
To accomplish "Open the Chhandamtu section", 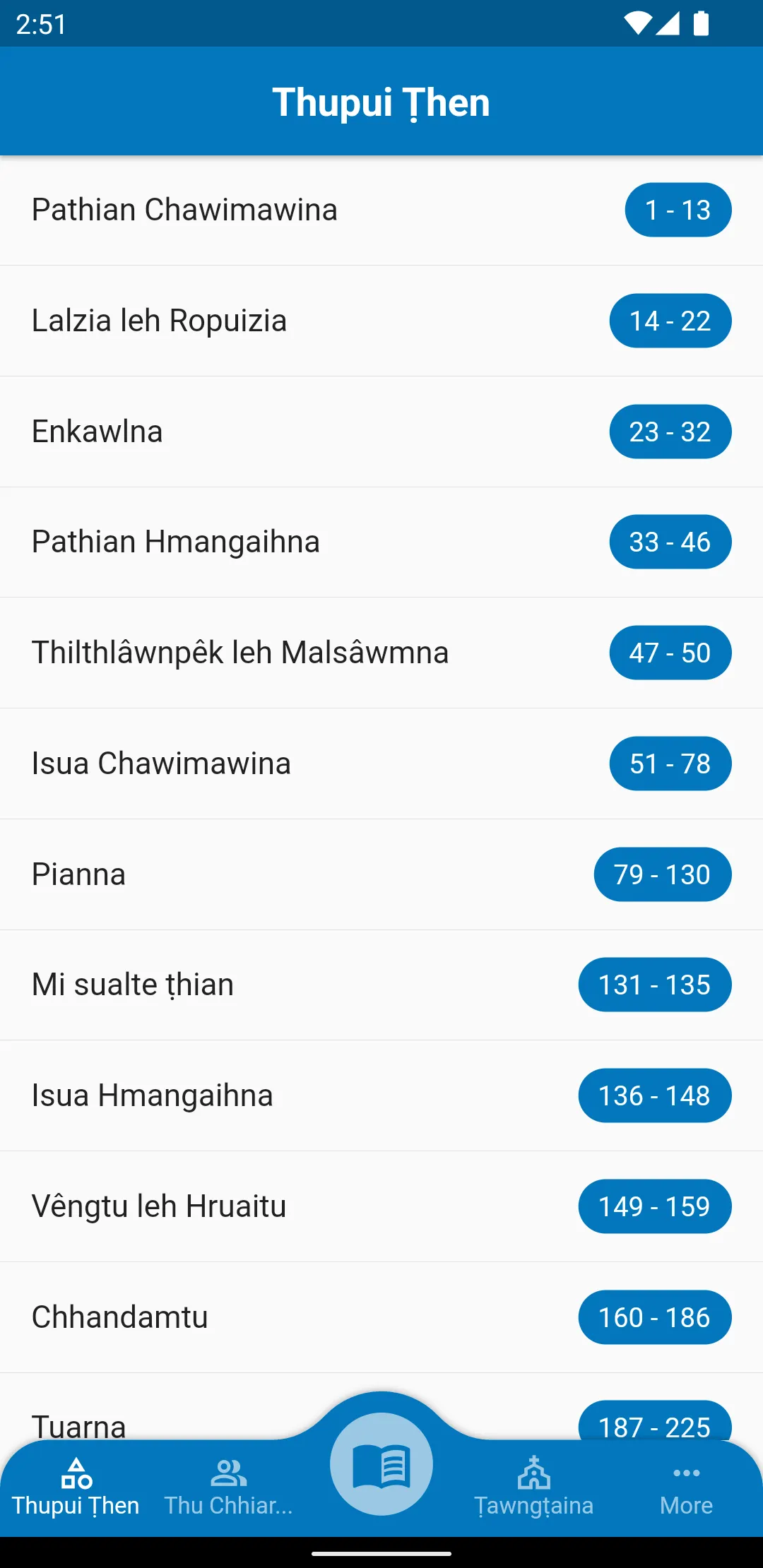I will pyautogui.click(x=381, y=1317).
